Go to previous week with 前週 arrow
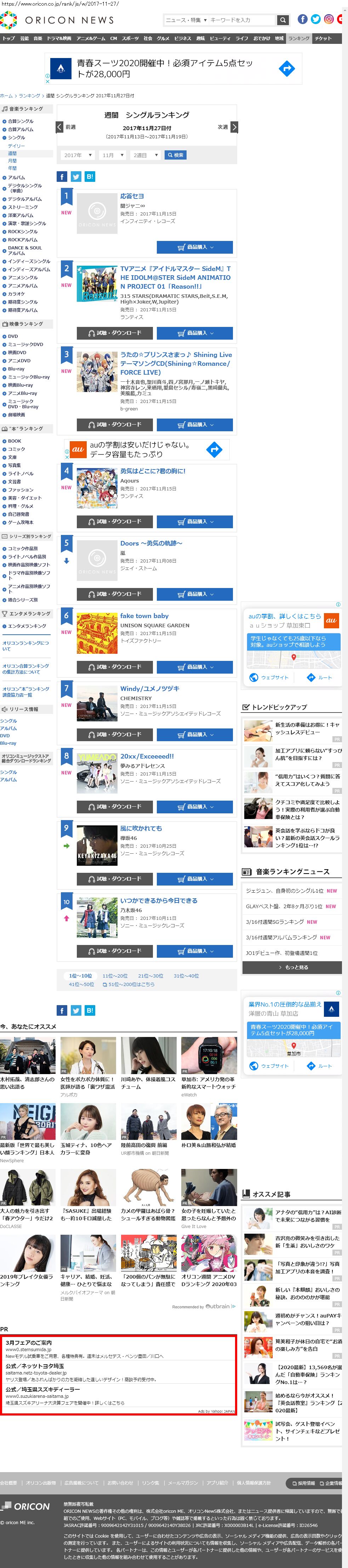 point(60,127)
